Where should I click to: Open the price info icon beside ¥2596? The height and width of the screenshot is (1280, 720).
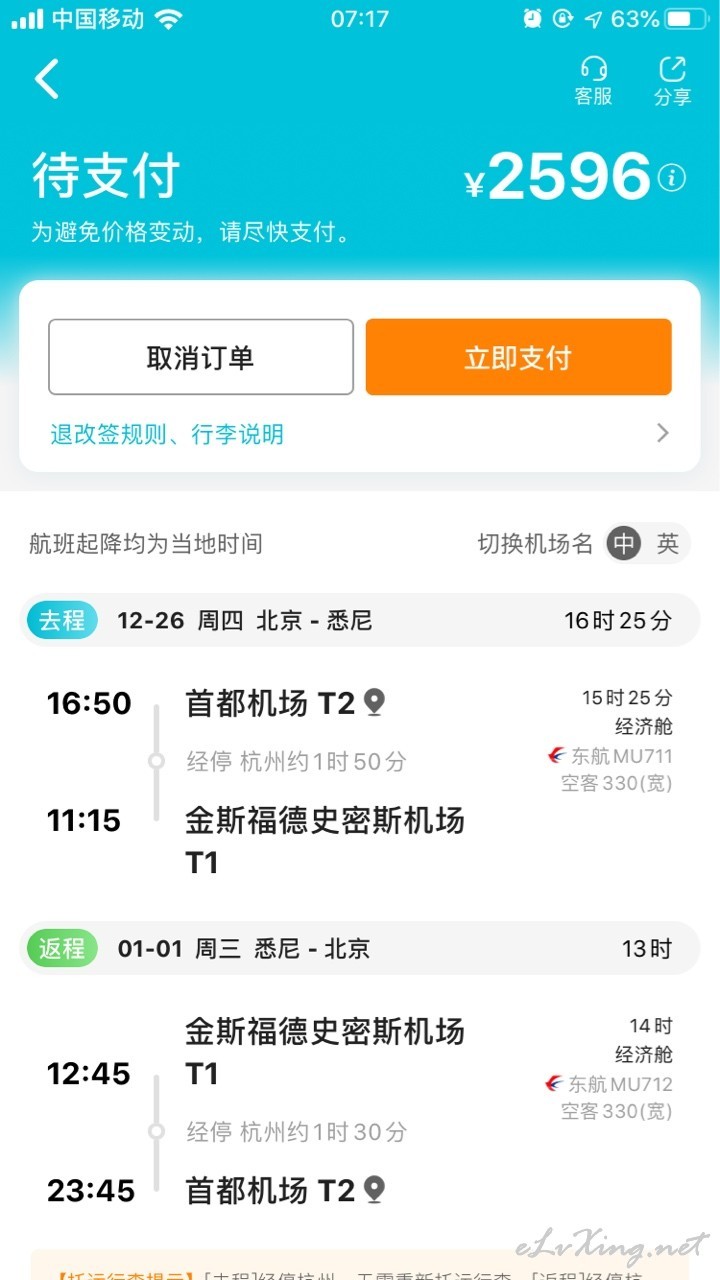tap(672, 178)
